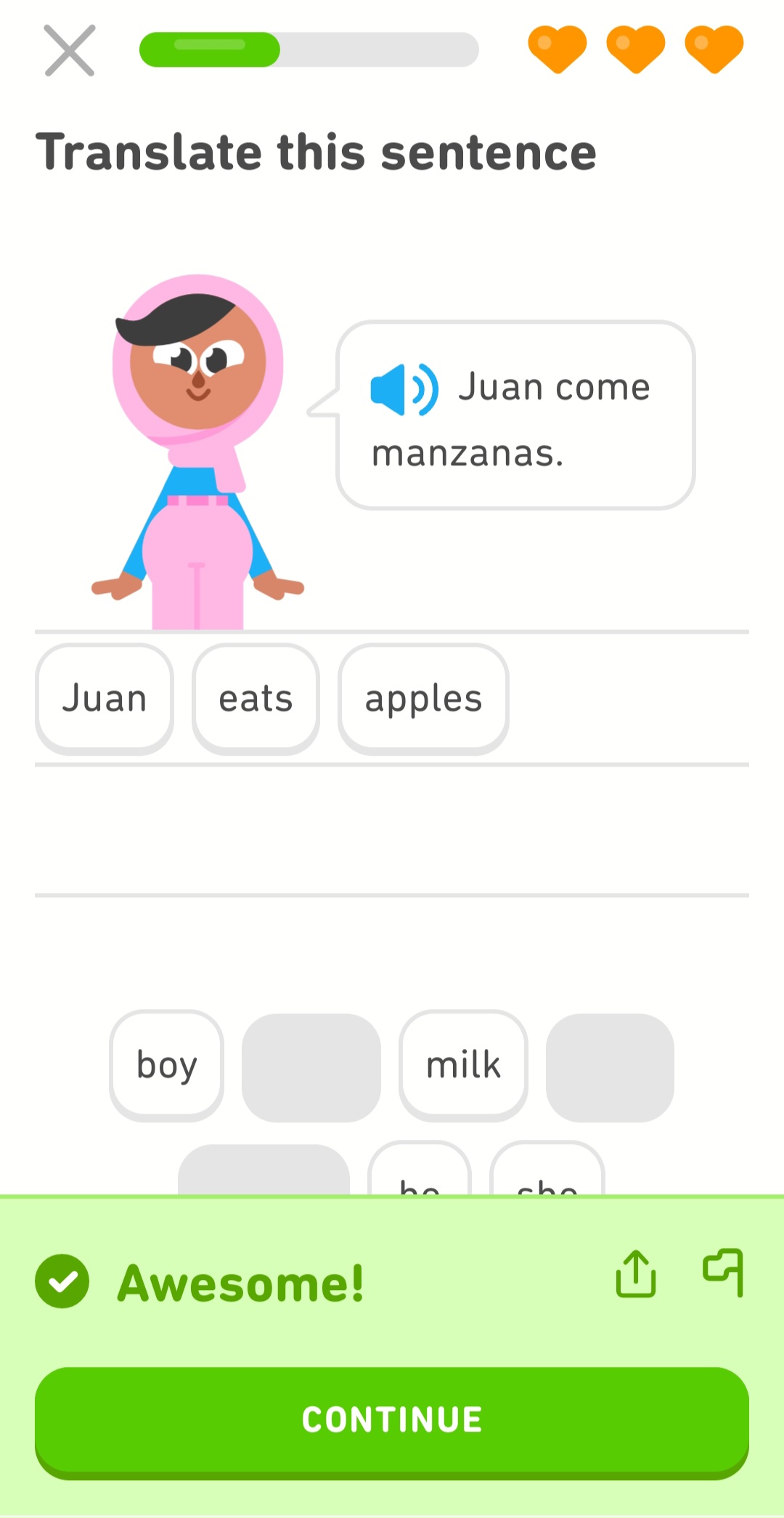Select the milk word tile
This screenshot has height=1518, width=784.
pos(463,1065)
